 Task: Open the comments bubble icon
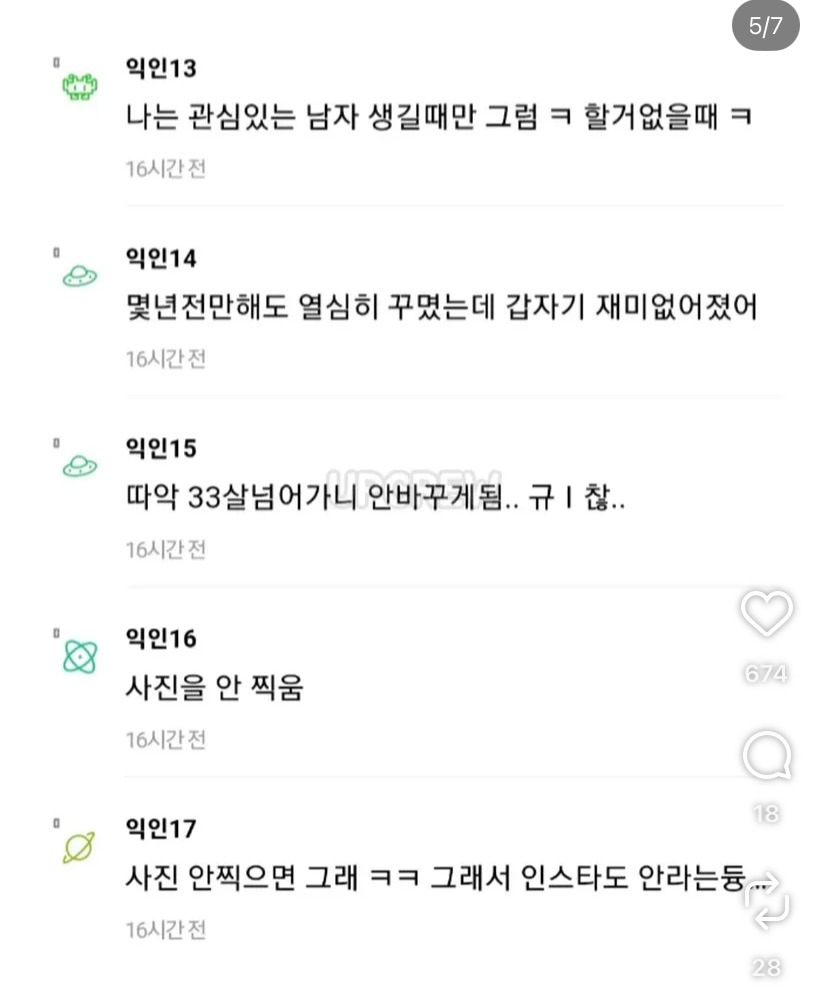(767, 756)
